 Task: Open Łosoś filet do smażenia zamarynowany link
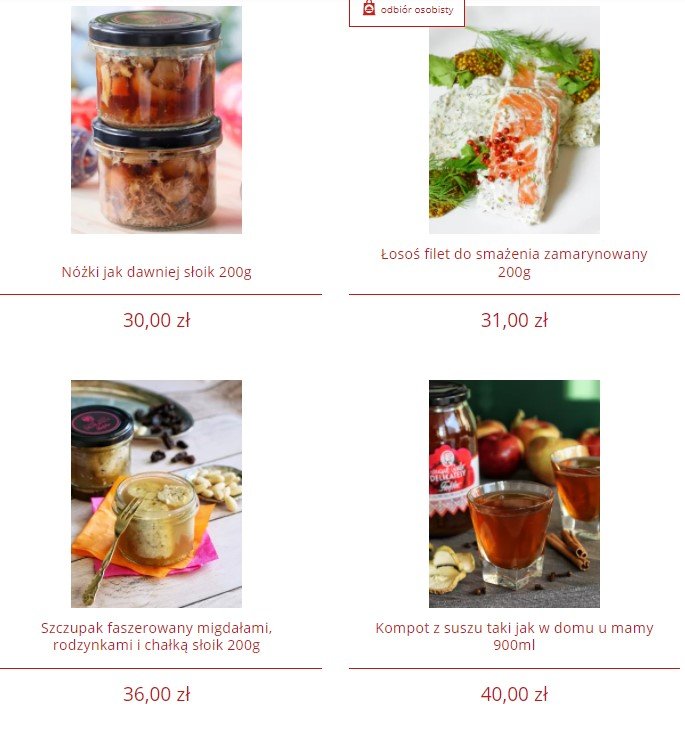[x=514, y=263]
